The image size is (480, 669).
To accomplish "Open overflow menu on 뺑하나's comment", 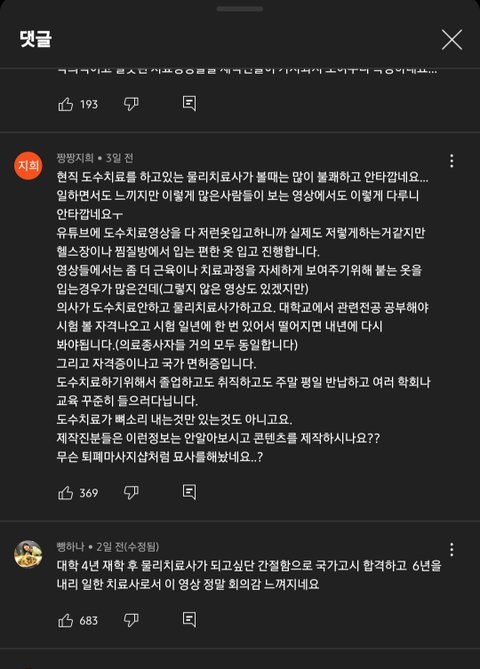I will click(451, 550).
